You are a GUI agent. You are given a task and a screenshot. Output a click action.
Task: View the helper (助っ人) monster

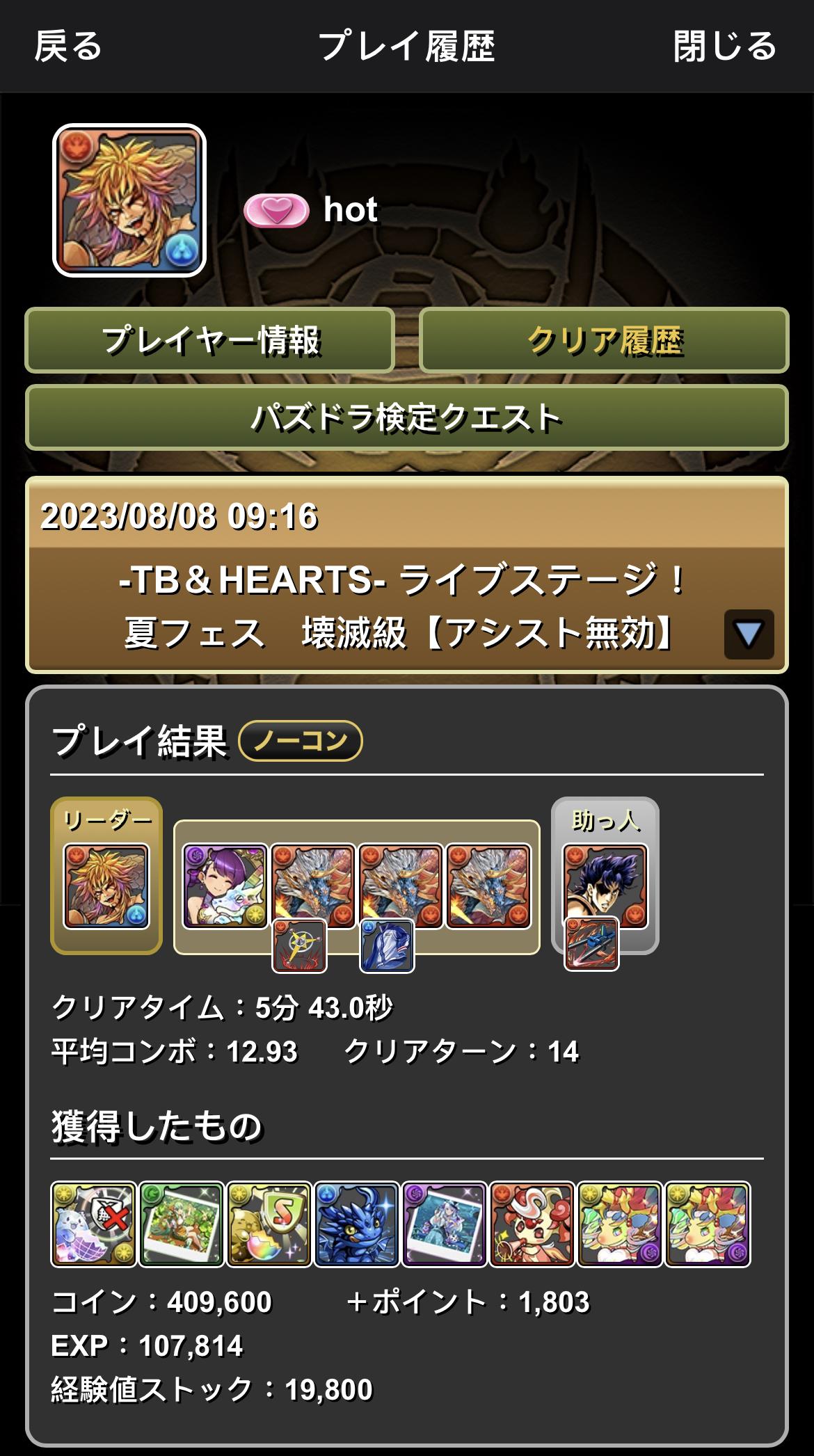[605, 886]
